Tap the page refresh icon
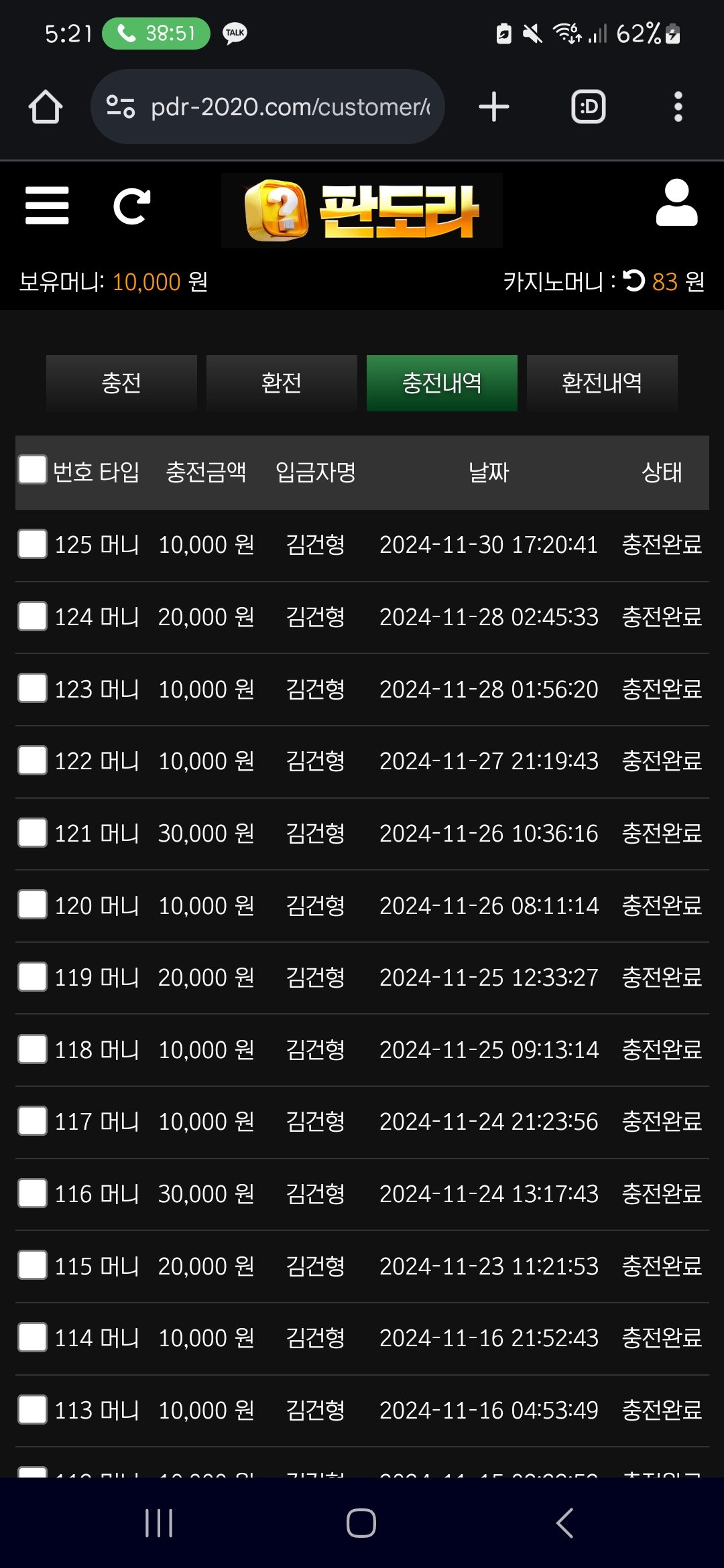 coord(131,206)
